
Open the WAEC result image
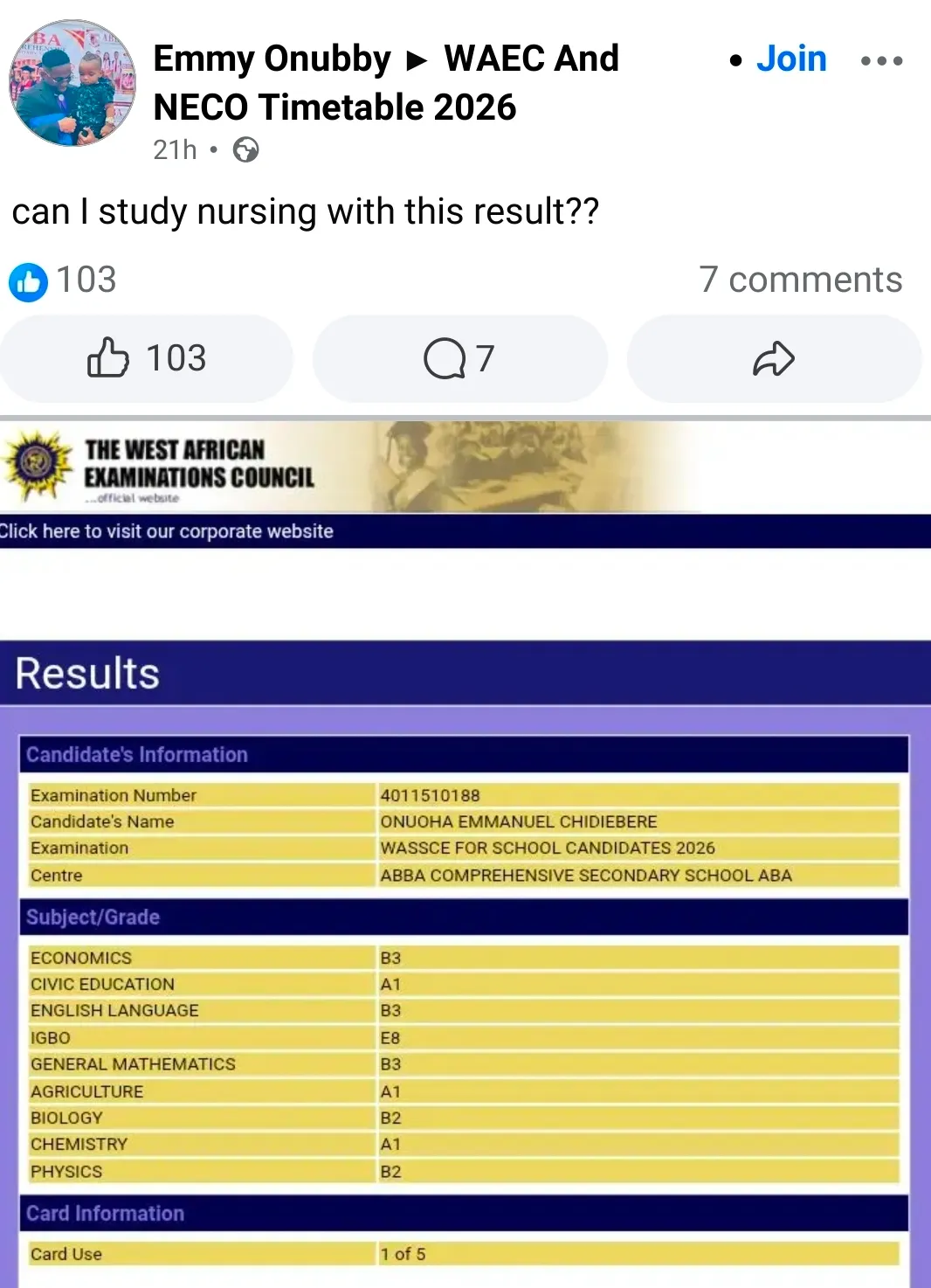pyautogui.click(x=465, y=855)
